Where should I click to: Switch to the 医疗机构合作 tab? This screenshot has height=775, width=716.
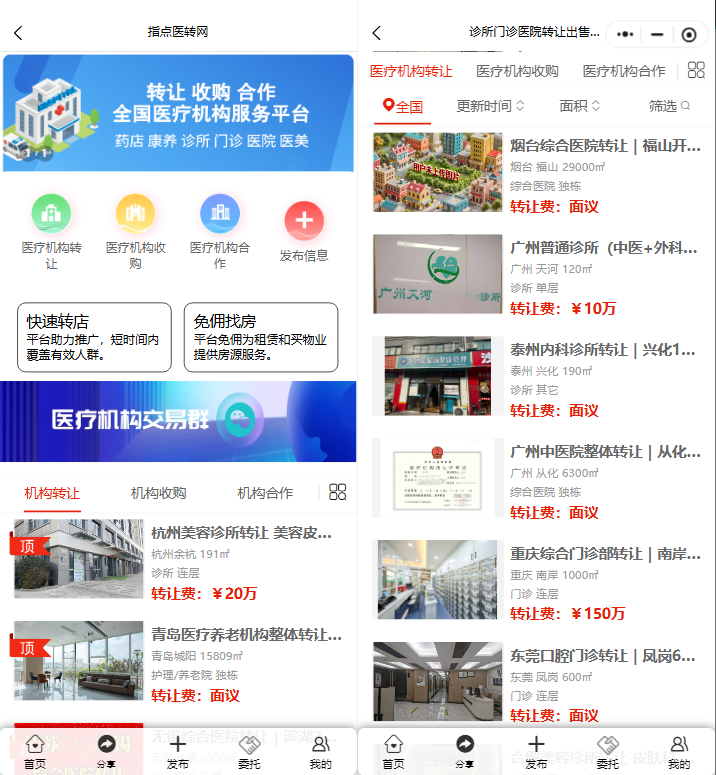pos(624,71)
